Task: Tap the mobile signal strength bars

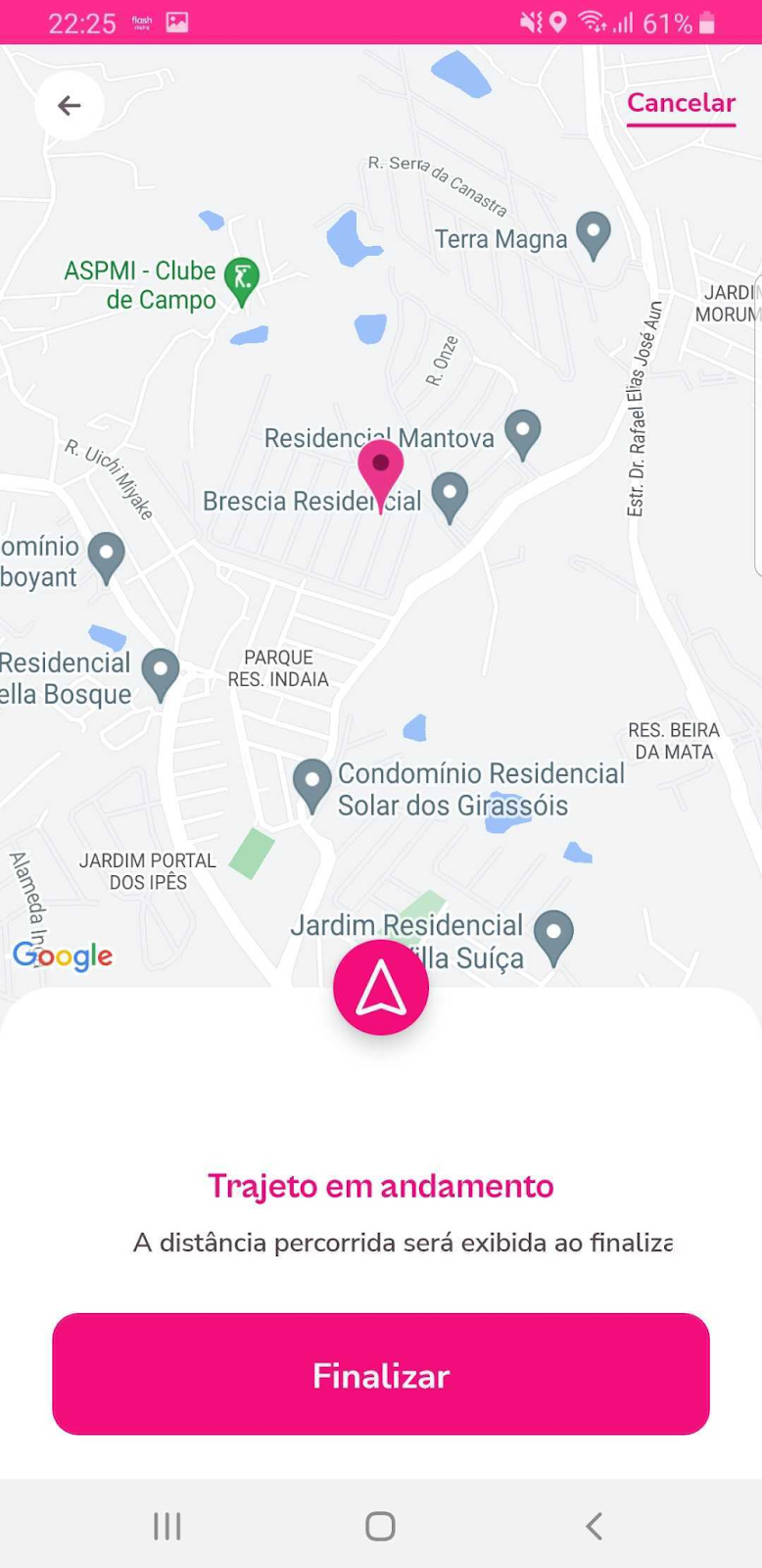Action: coord(623,22)
